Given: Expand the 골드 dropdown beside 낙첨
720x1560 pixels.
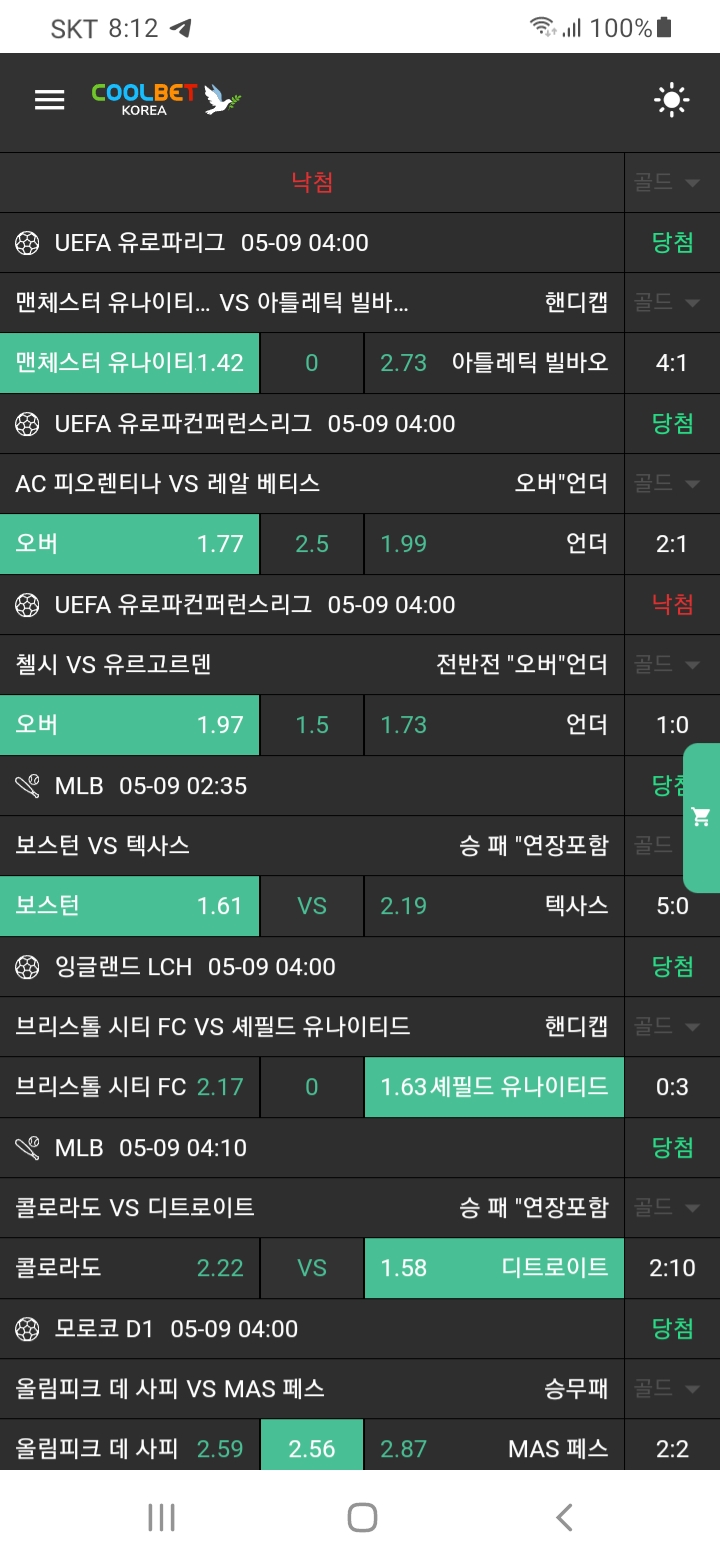Looking at the screenshot, I should [x=666, y=182].
